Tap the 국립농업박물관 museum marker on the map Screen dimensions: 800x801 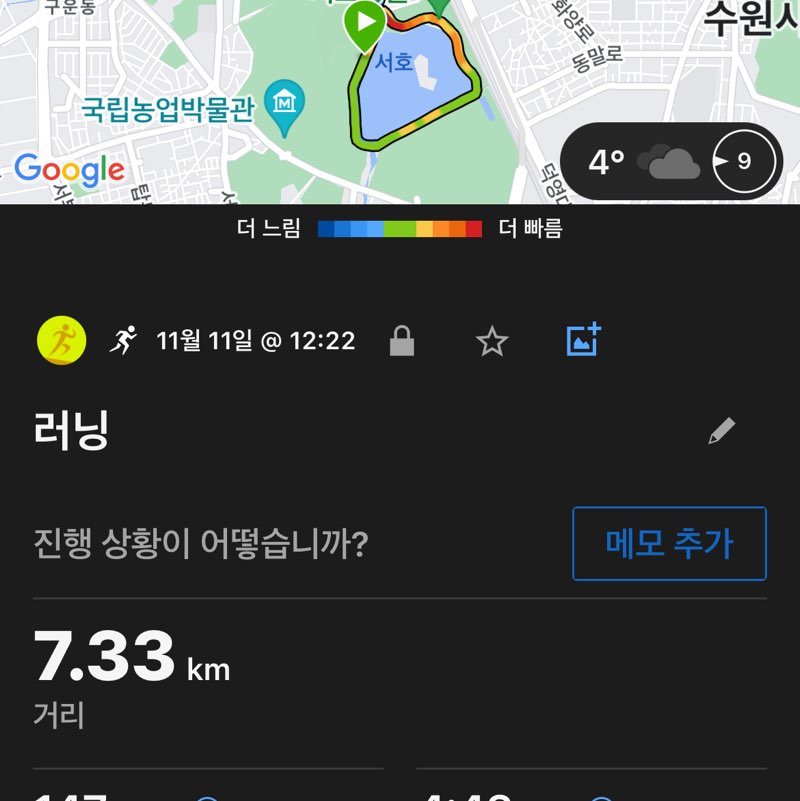click(283, 100)
